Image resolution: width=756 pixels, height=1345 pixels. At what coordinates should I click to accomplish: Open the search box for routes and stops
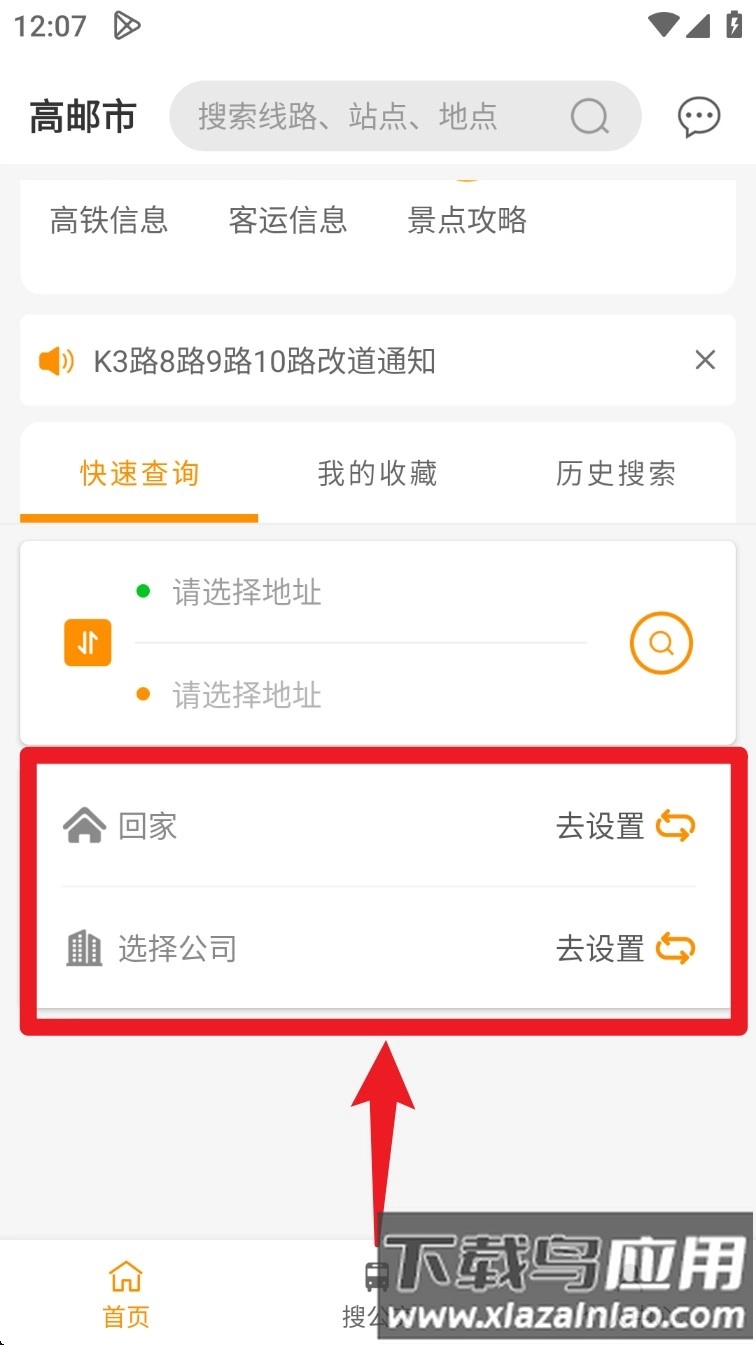(x=404, y=116)
